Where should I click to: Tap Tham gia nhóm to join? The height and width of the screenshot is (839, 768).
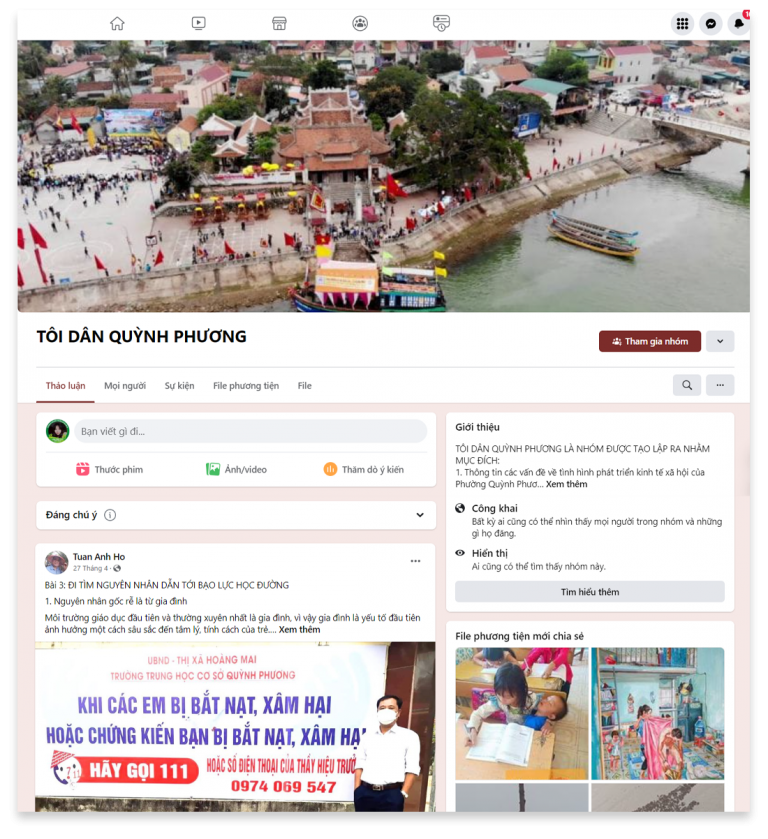[x=649, y=341]
